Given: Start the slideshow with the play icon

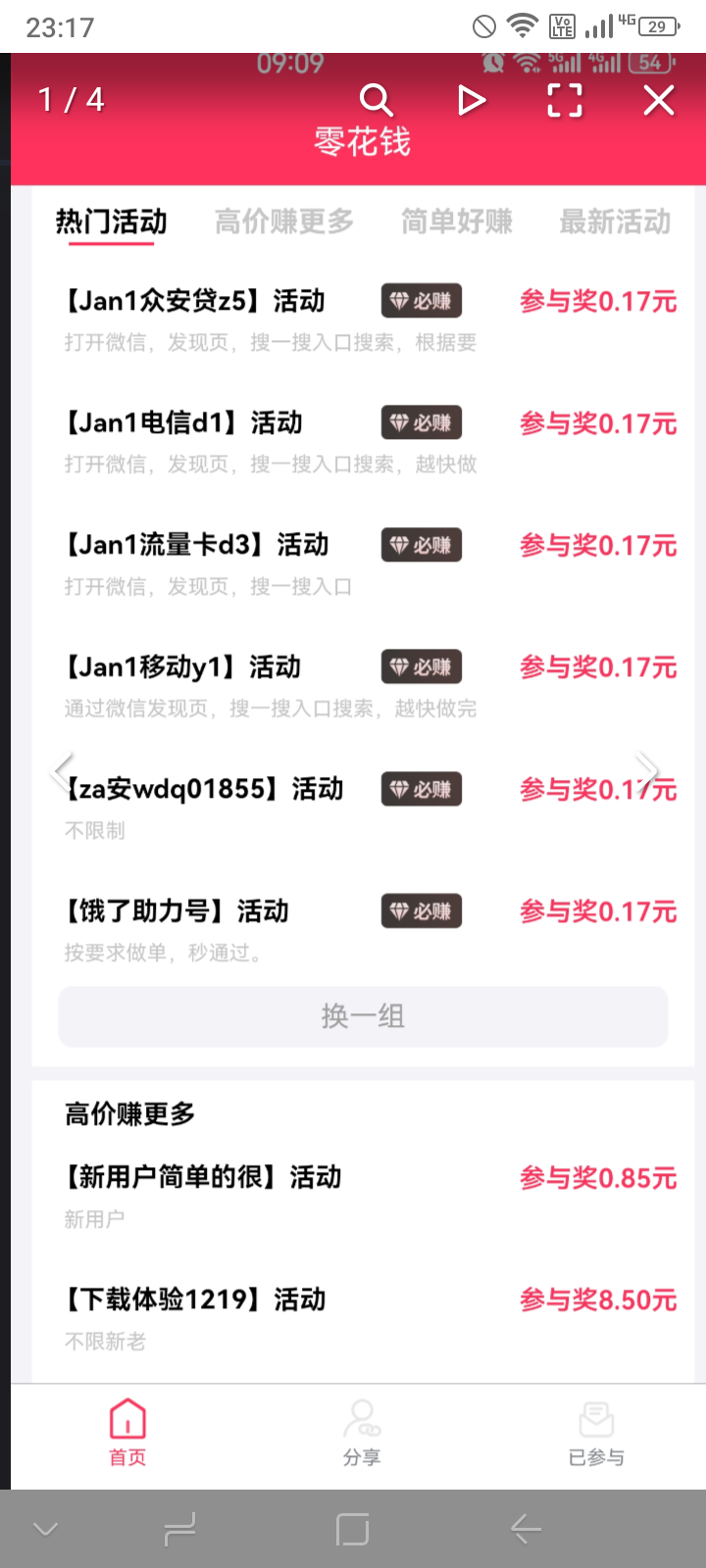Looking at the screenshot, I should click(472, 100).
